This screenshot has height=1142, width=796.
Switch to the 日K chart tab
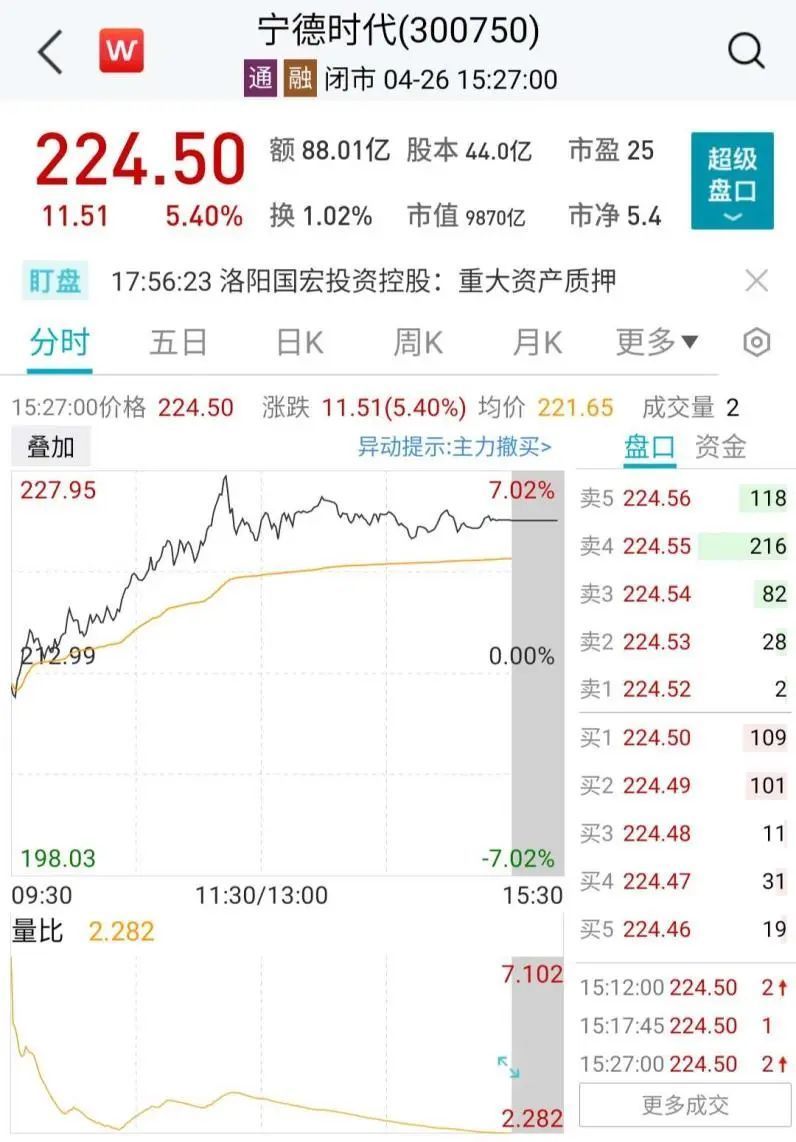(299, 343)
